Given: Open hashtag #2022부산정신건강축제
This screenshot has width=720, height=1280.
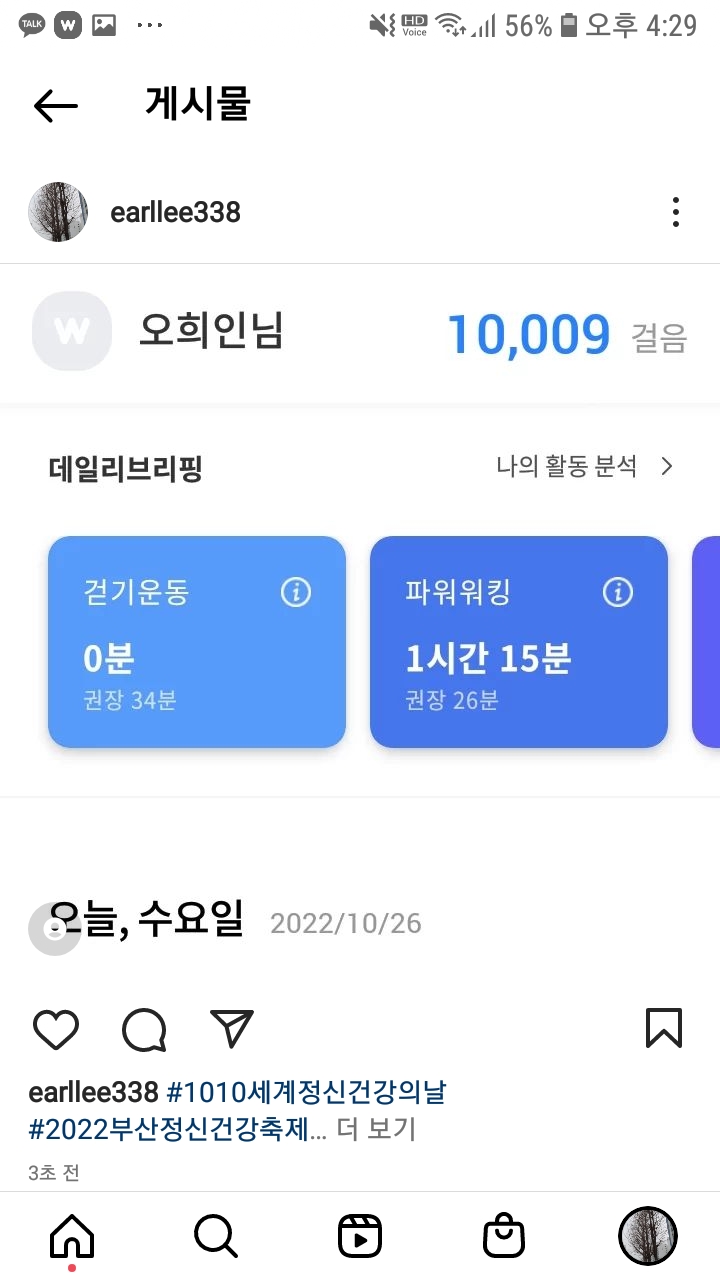Looking at the screenshot, I should [178, 1130].
